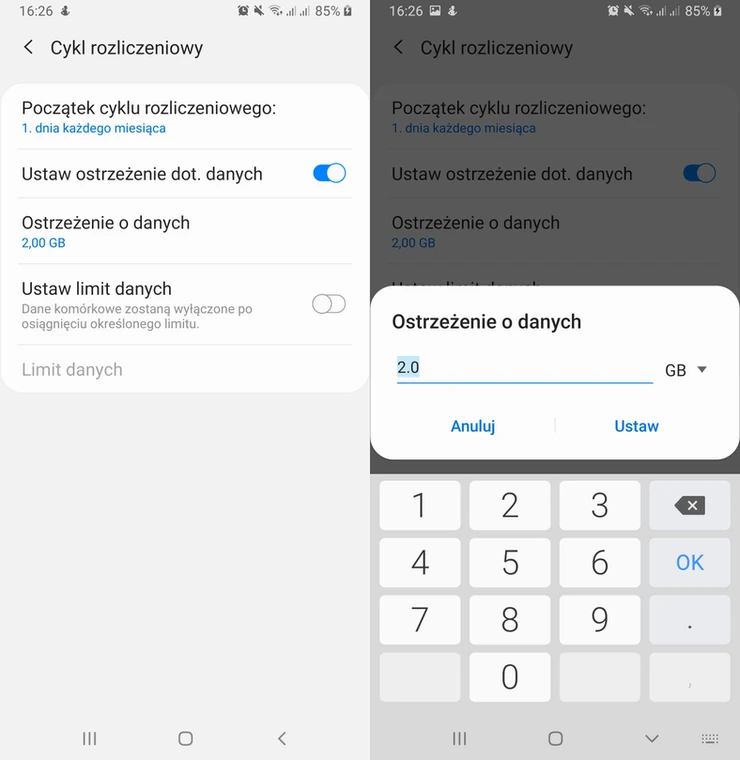The height and width of the screenshot is (760, 740).
Task: Enable the Ustaw limit danych switch
Action: (x=329, y=304)
